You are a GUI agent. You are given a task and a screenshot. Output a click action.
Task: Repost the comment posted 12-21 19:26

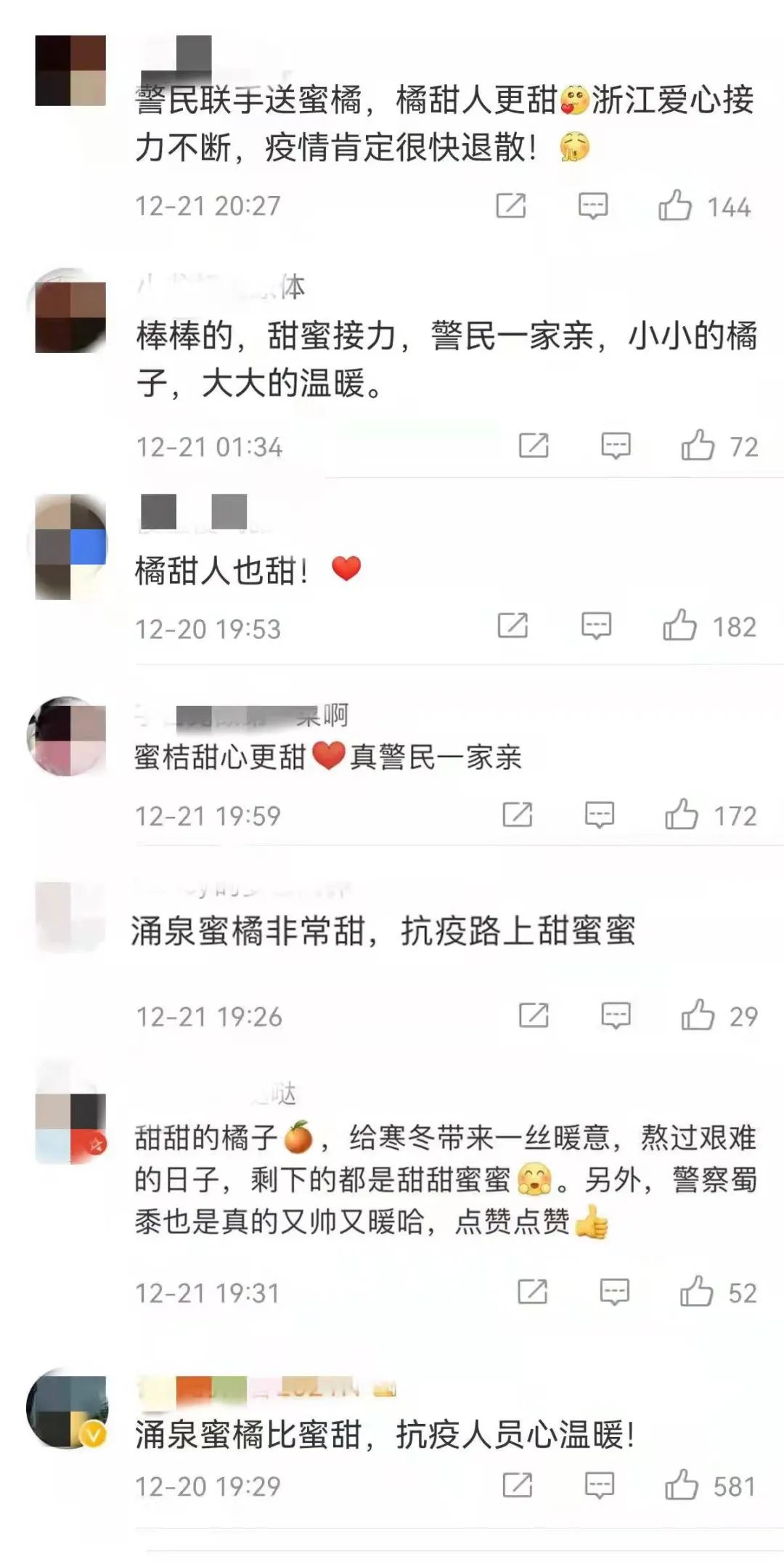pyautogui.click(x=534, y=1015)
